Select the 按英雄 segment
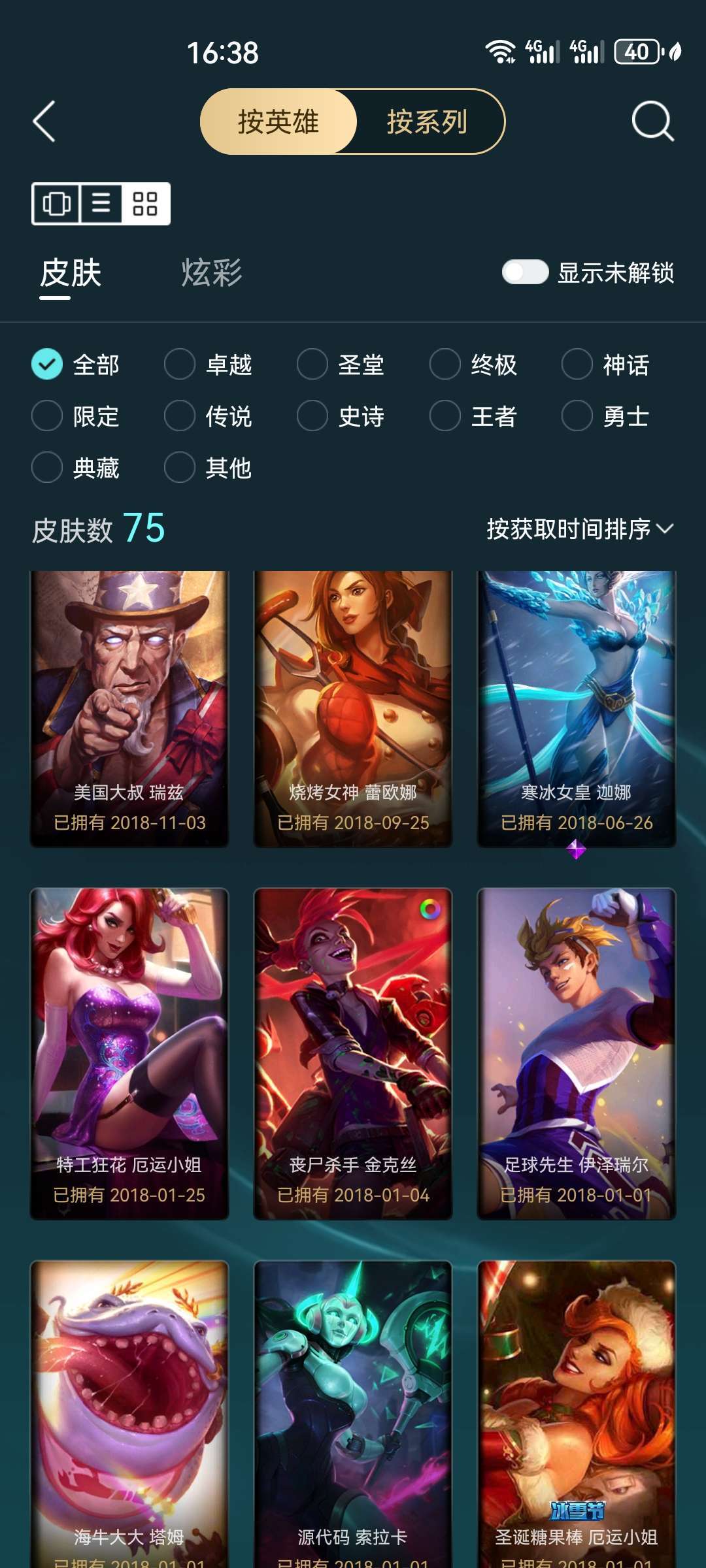The width and height of the screenshot is (706, 1568). (x=279, y=122)
